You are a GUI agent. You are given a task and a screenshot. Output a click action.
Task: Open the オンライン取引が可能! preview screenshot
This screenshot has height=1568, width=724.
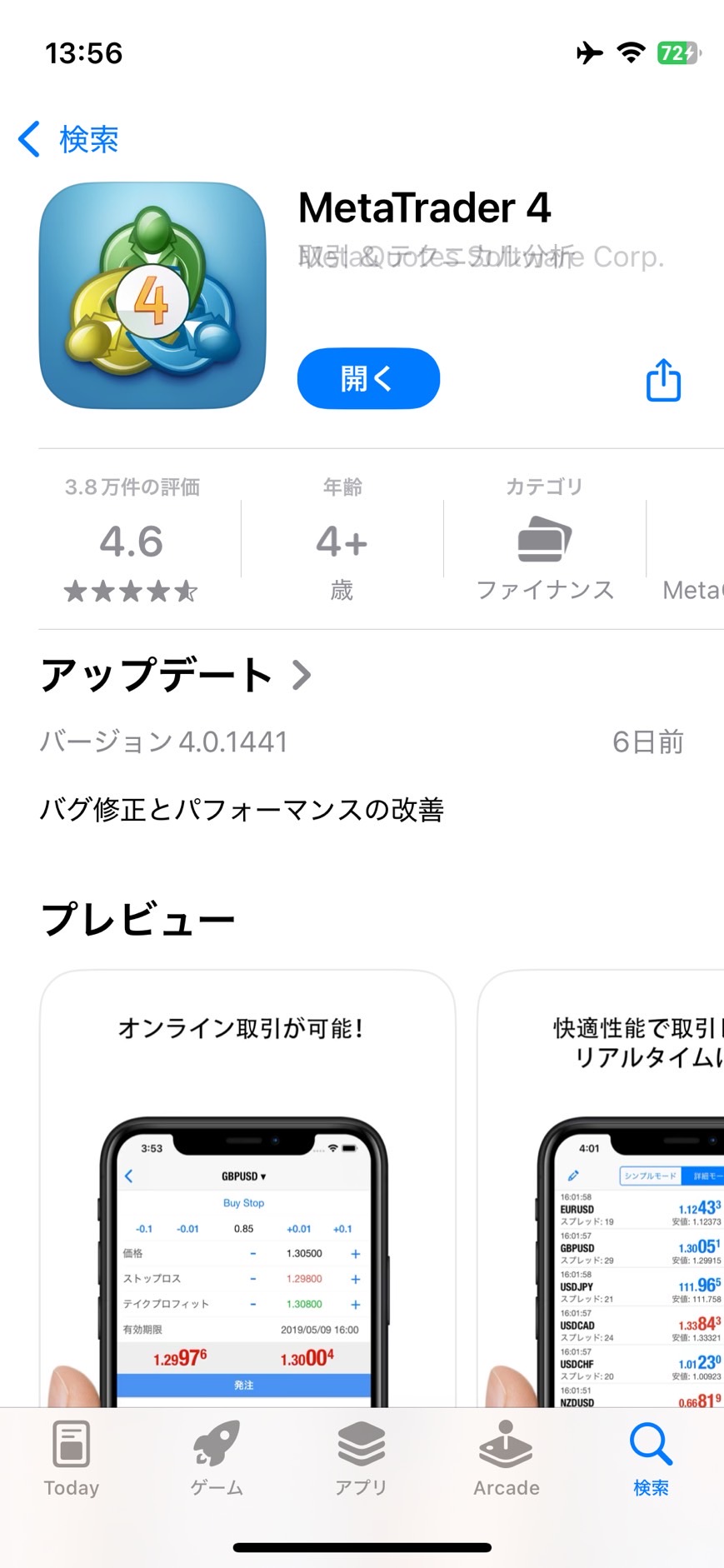247,1191
